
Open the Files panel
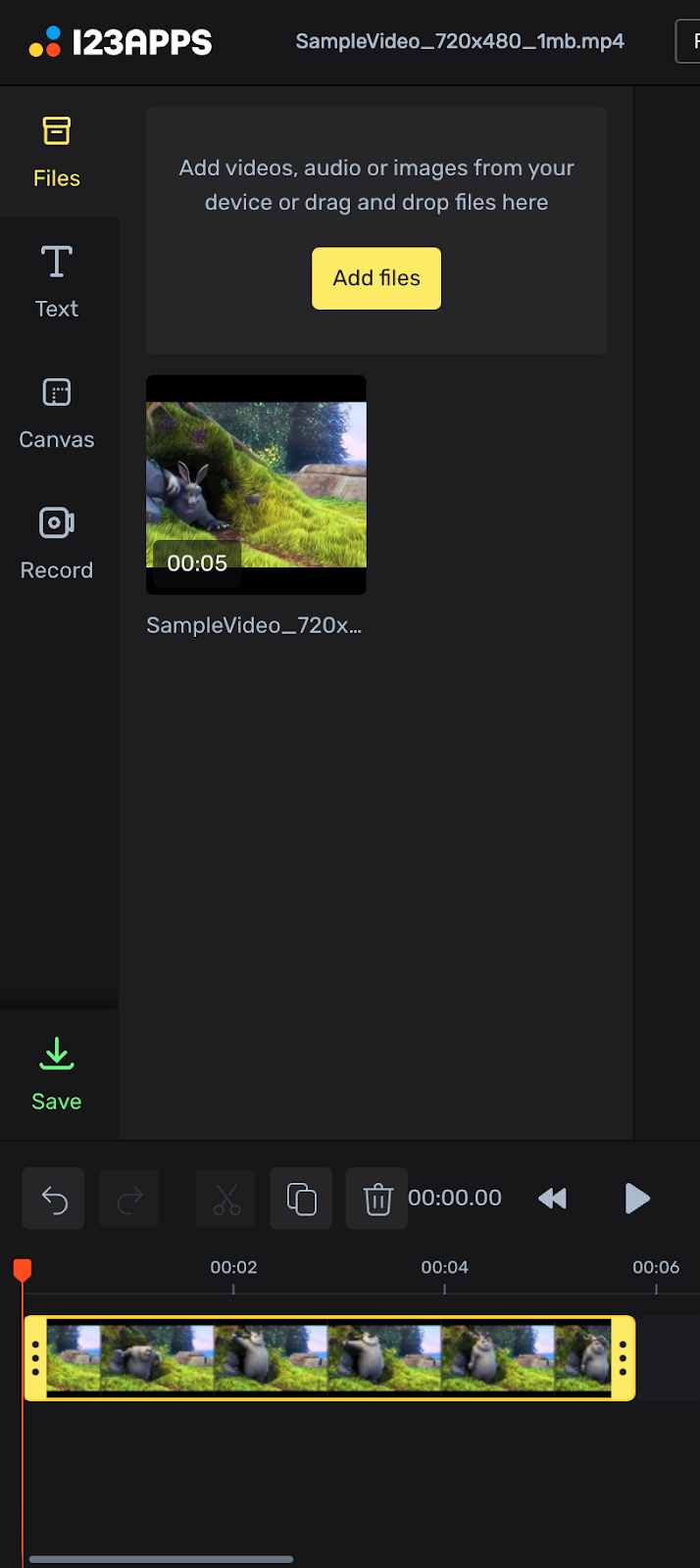[x=57, y=151]
